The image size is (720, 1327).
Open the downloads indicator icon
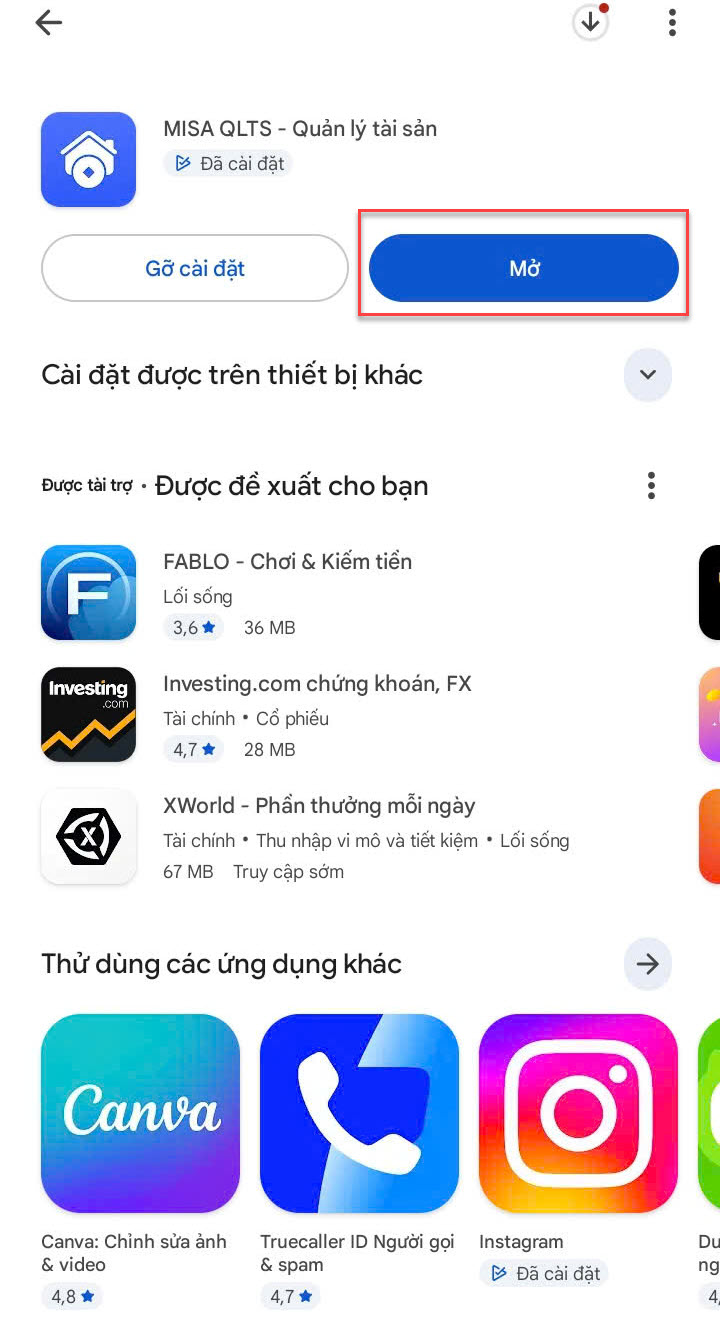pyautogui.click(x=591, y=23)
